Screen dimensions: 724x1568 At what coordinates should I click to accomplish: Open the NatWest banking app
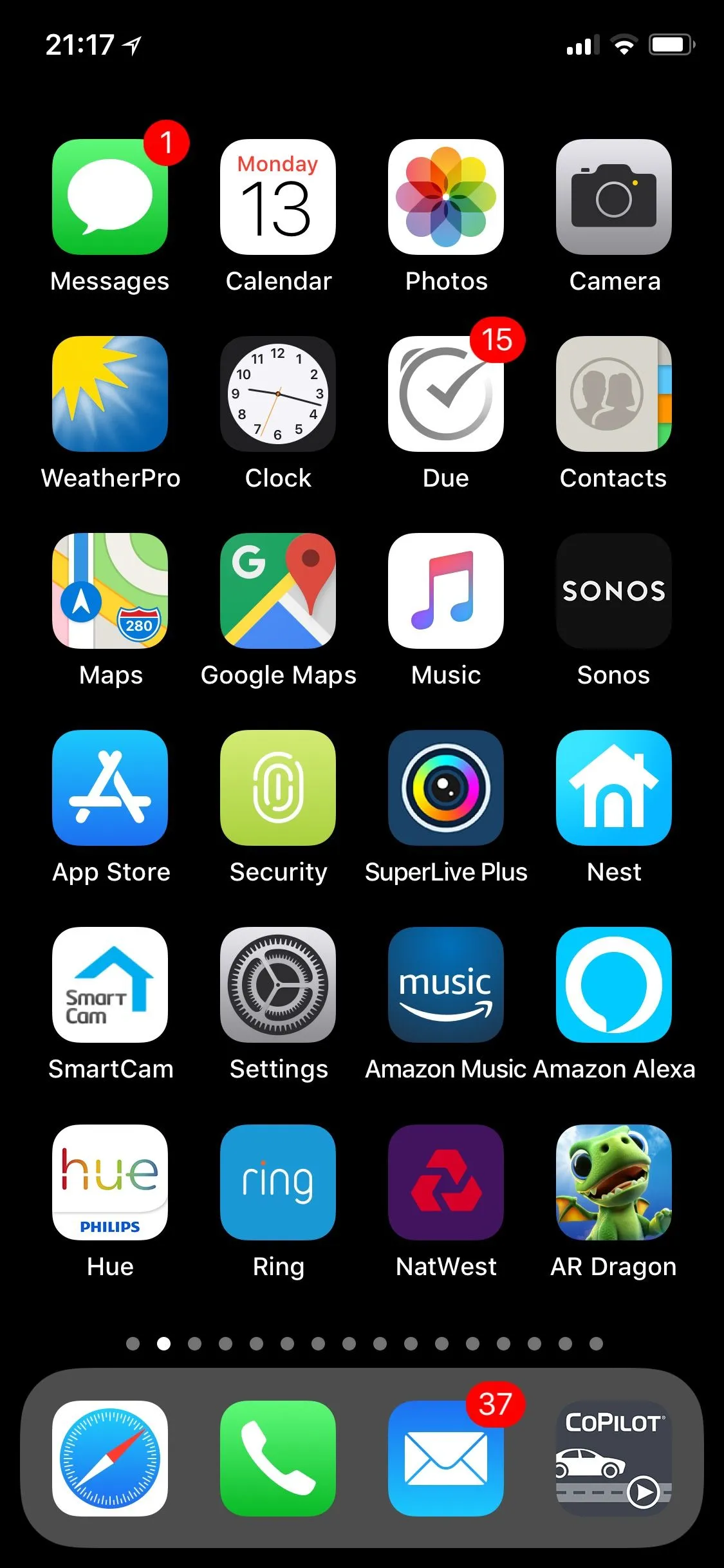tap(446, 1182)
